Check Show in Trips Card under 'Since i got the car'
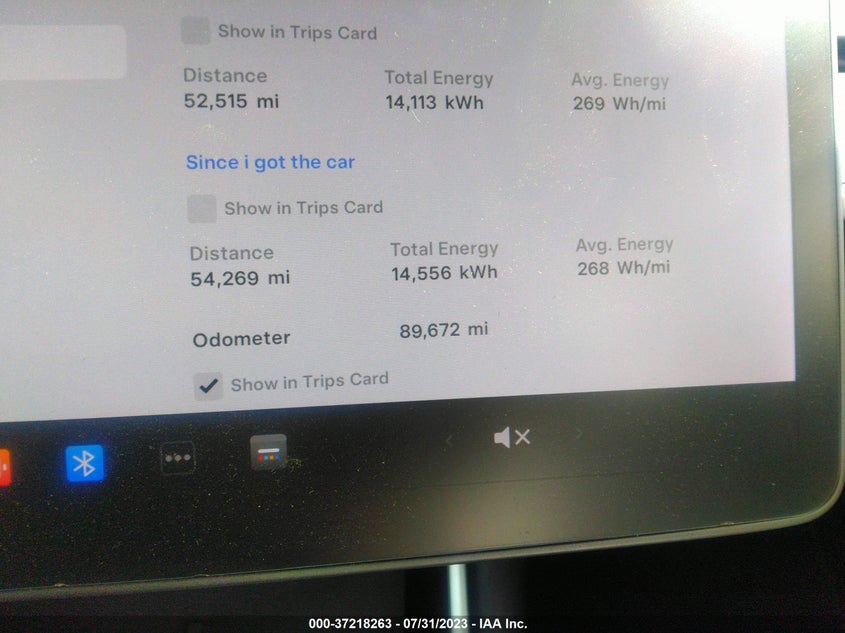 click(x=202, y=209)
